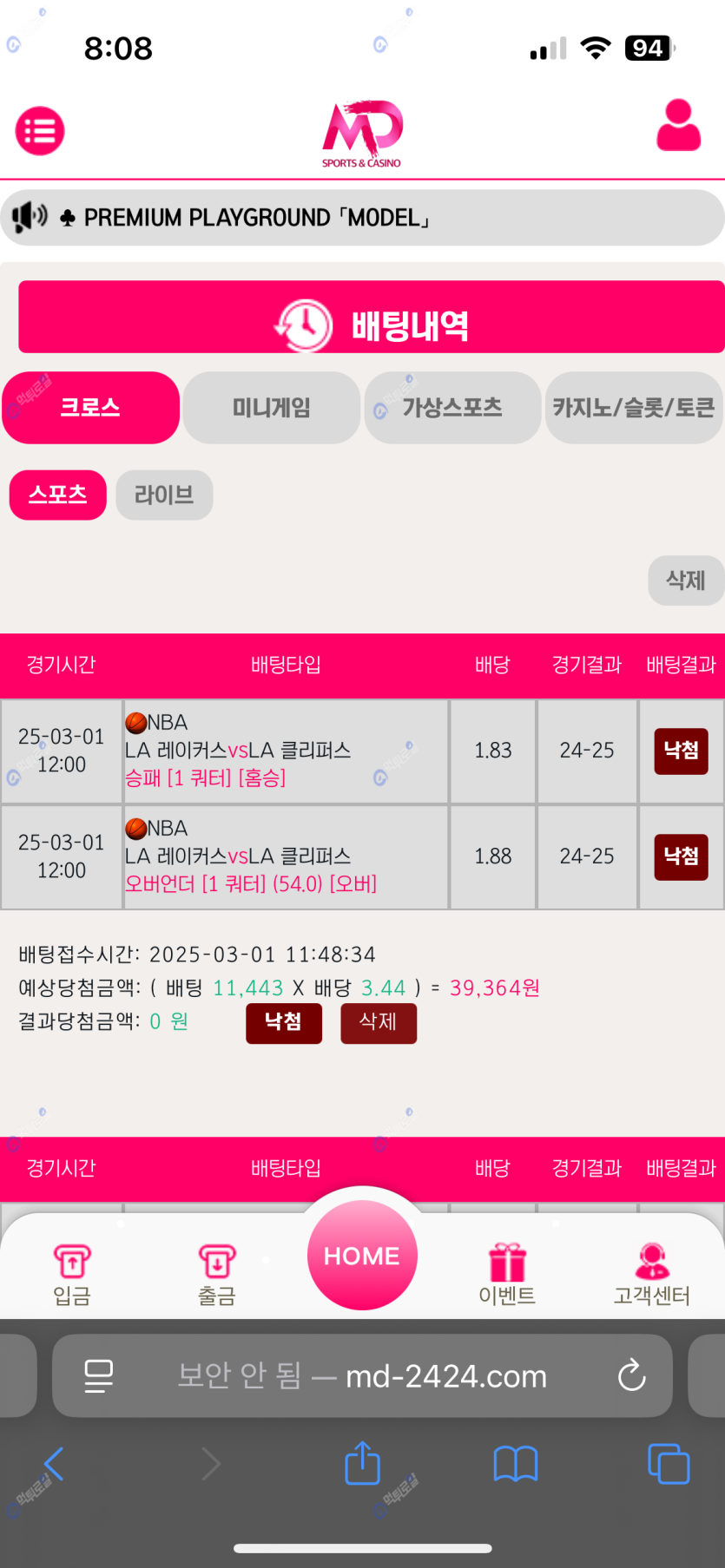This screenshot has width=725, height=1568.
Task: Open 출금 withdrawal page
Action: tap(217, 1274)
